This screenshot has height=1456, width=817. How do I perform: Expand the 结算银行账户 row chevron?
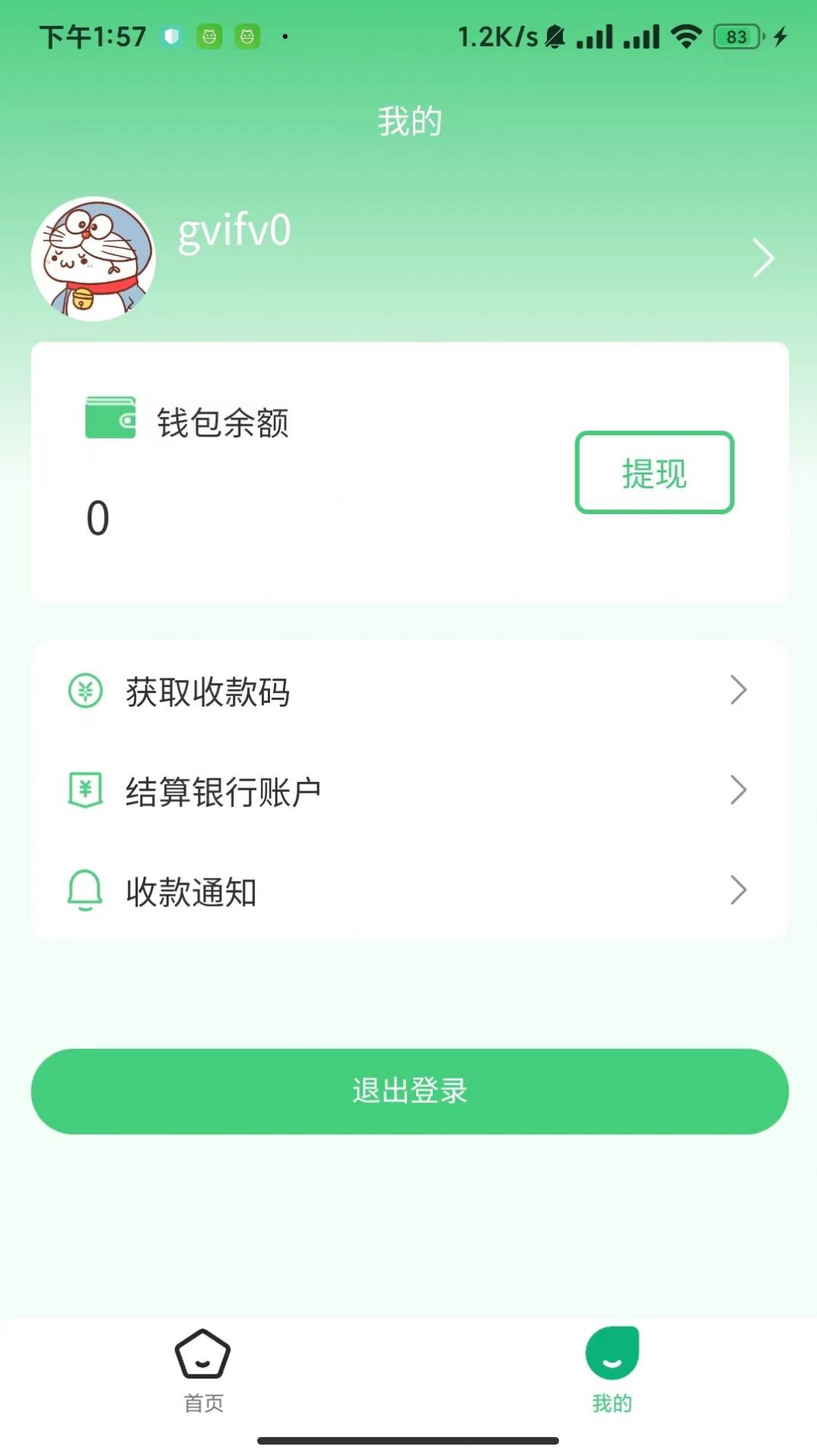pos(737,791)
